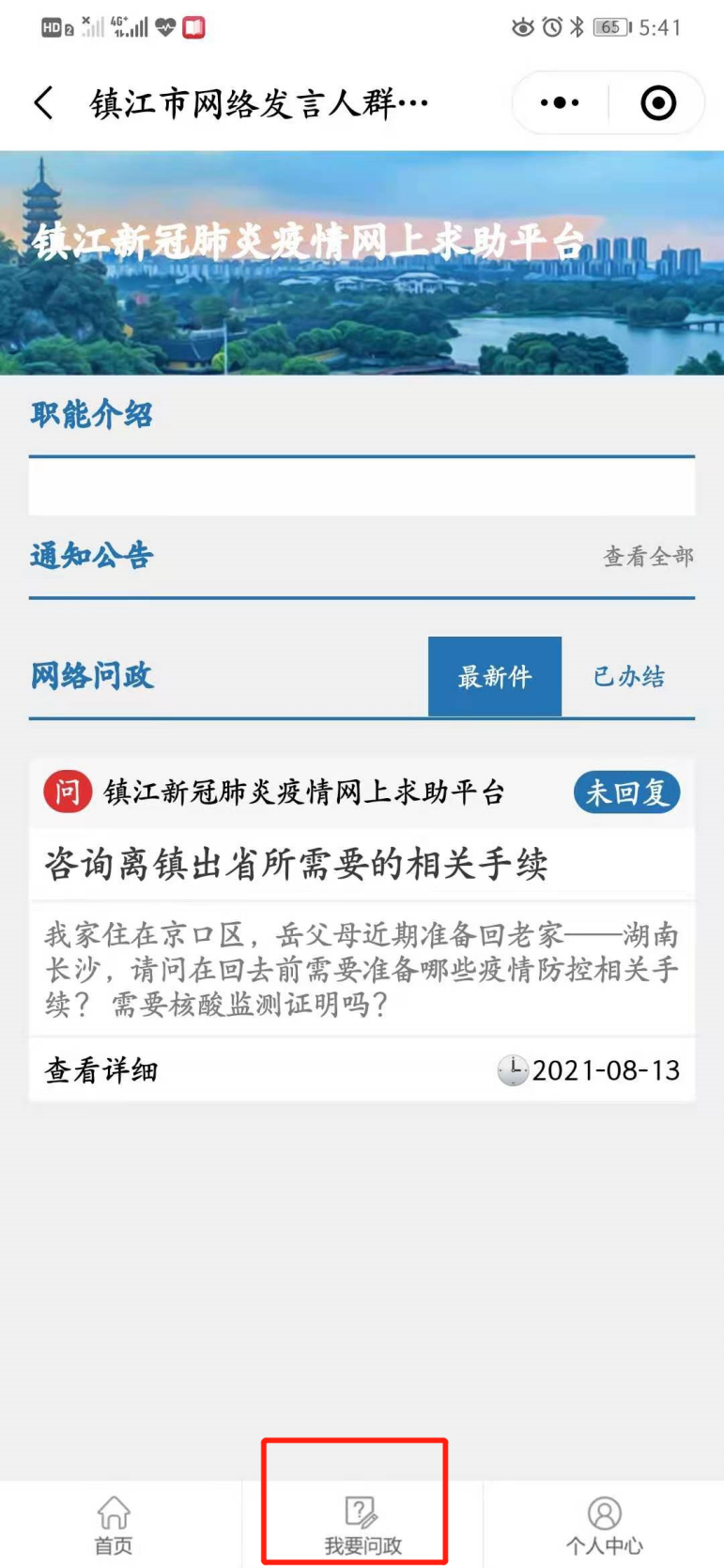Tap 查看详细 to view inquiry details
Image resolution: width=724 pixels, height=1568 pixels.
[101, 1069]
